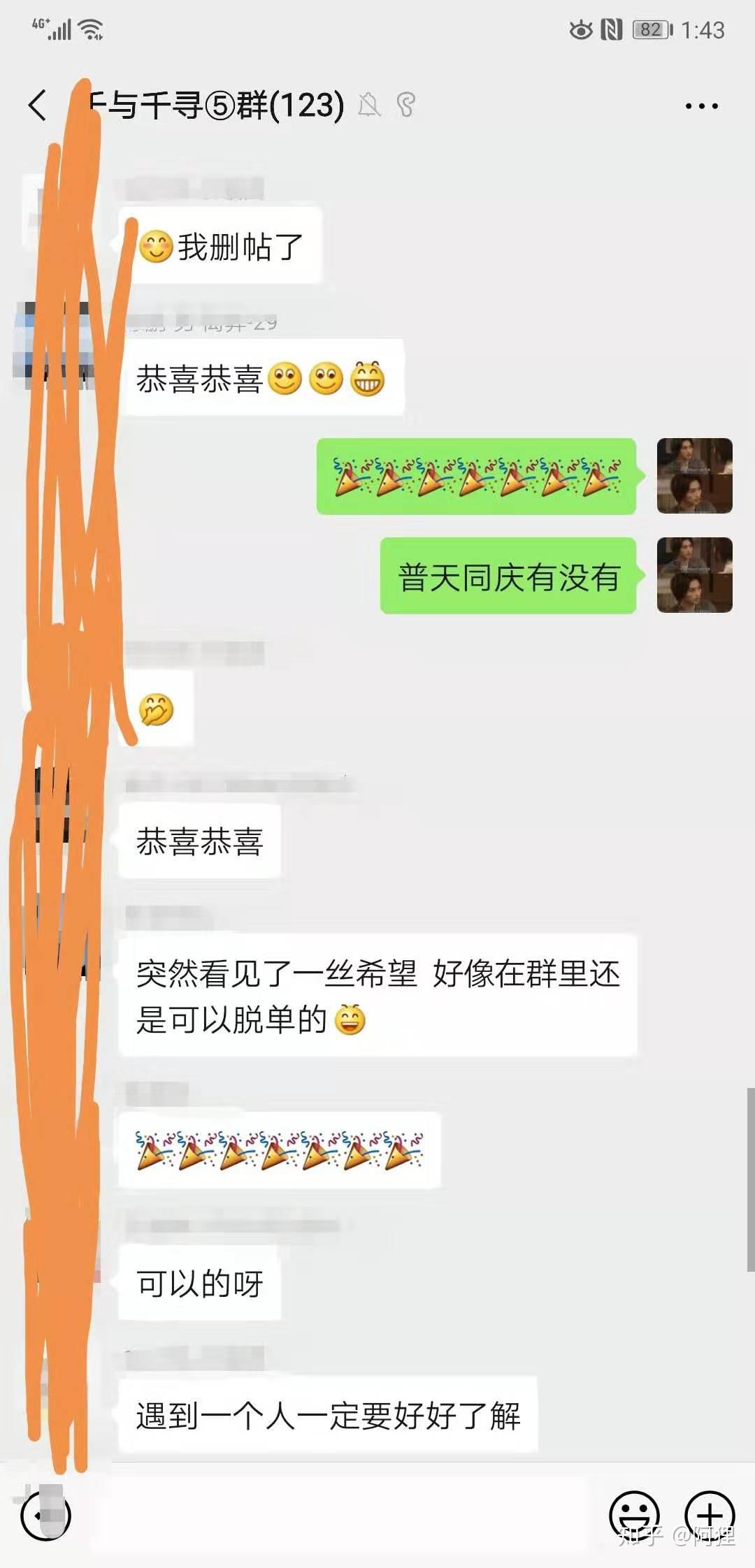The width and height of the screenshot is (755, 1568).
Task: Go back from the group chat
Action: pyautogui.click(x=38, y=106)
